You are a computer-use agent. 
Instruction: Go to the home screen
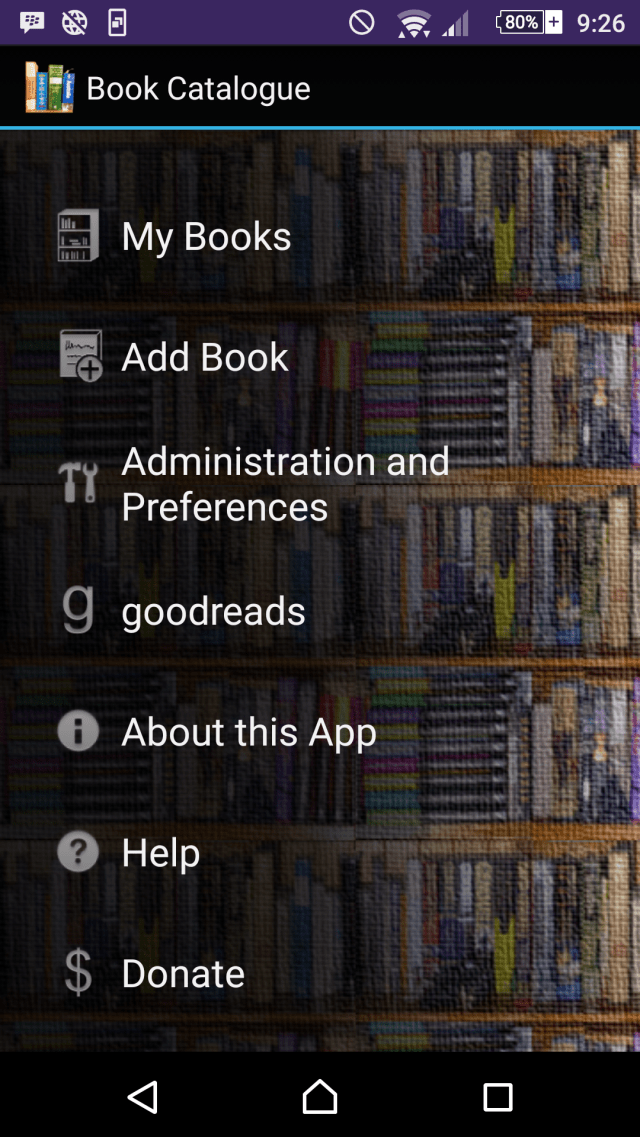point(320,1096)
